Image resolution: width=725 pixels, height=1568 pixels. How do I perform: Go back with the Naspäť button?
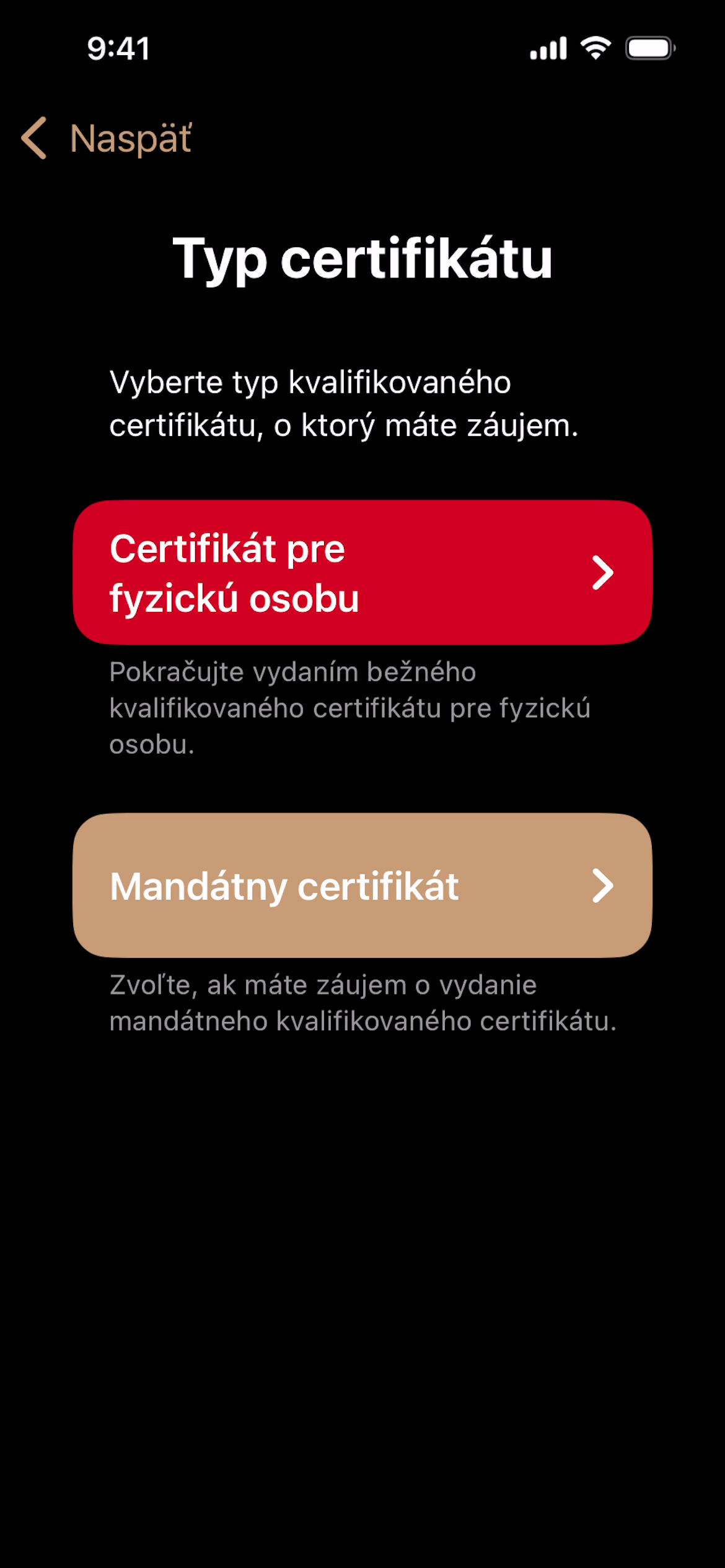tap(107, 138)
